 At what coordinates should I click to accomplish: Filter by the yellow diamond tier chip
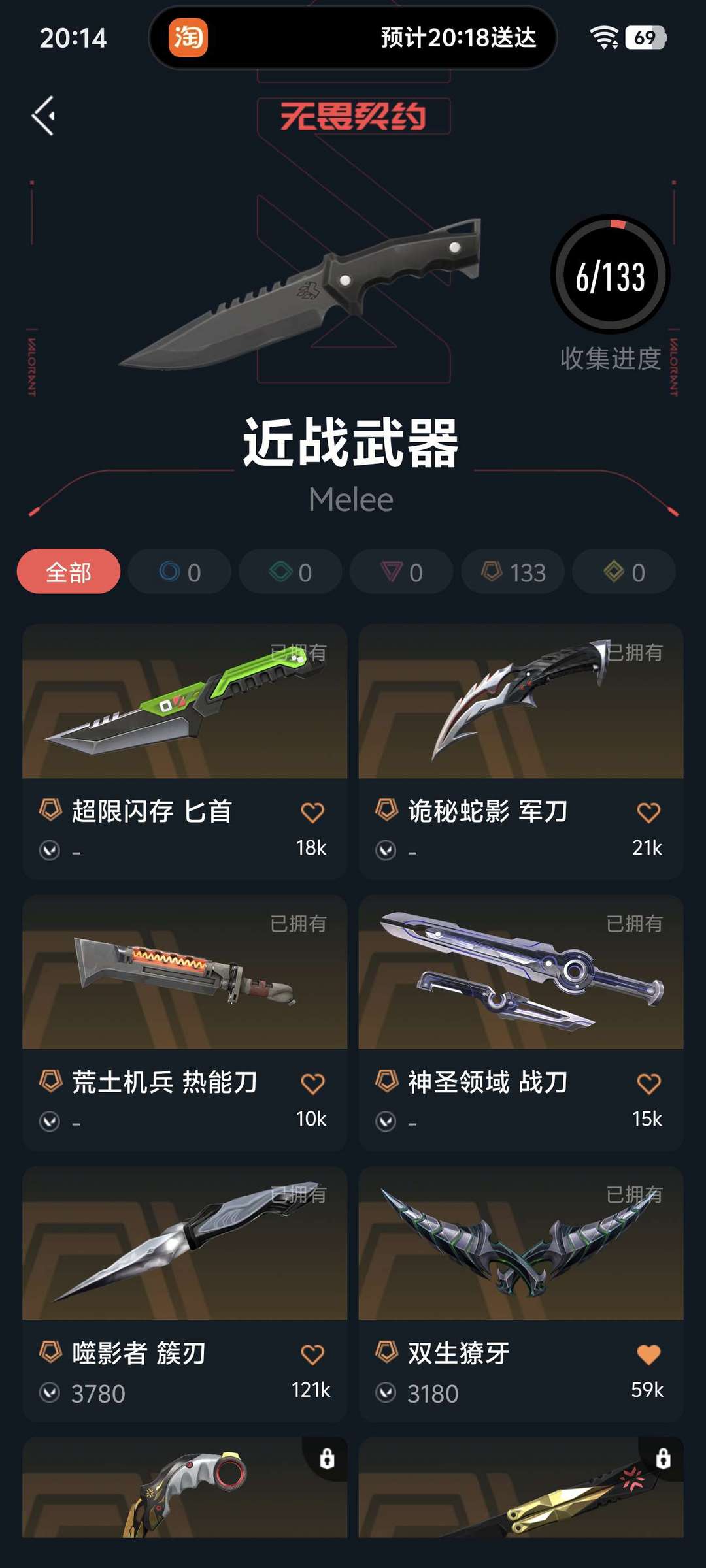[x=624, y=572]
